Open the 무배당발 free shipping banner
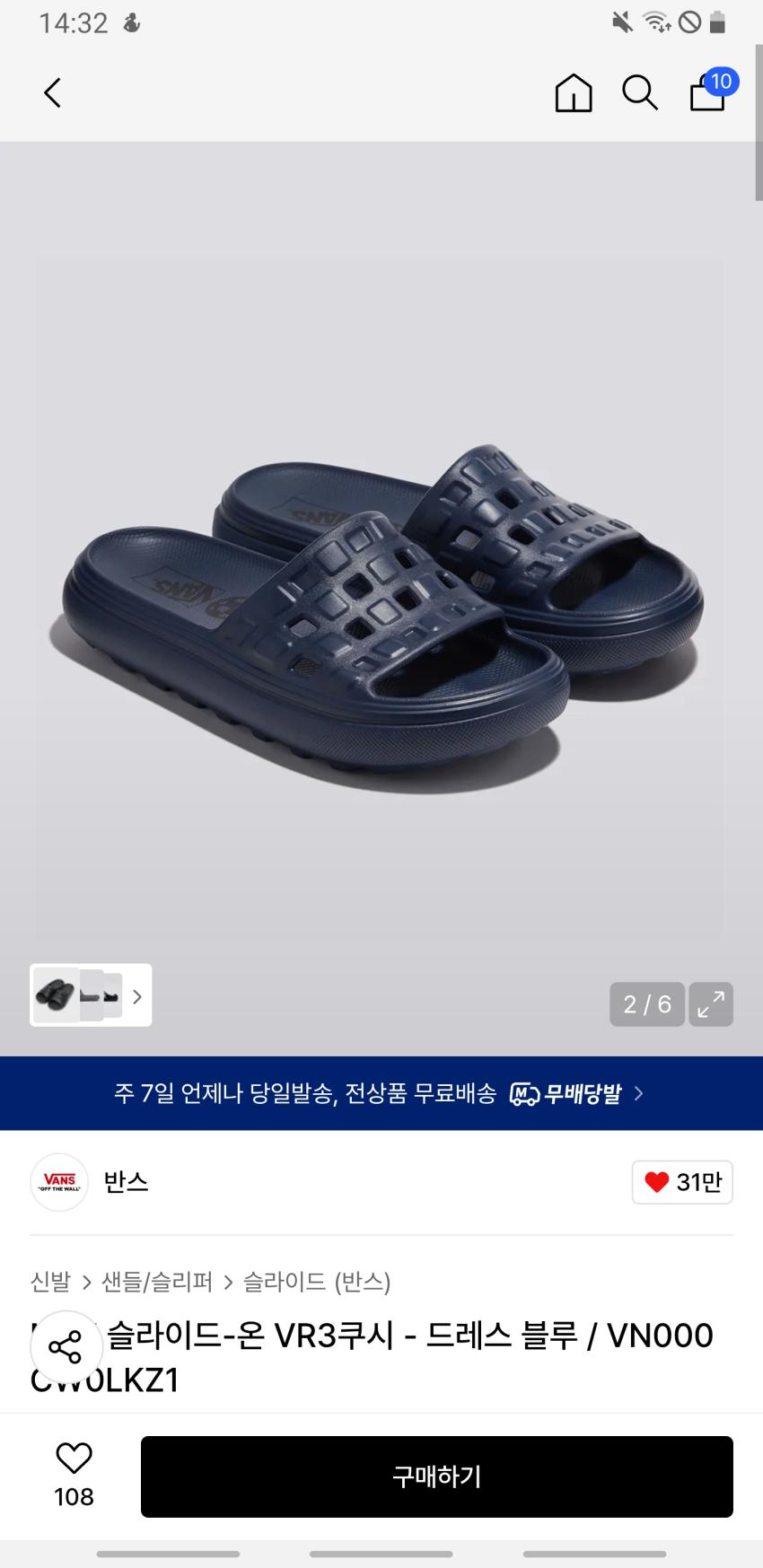This screenshot has height=1568, width=763. click(381, 1093)
